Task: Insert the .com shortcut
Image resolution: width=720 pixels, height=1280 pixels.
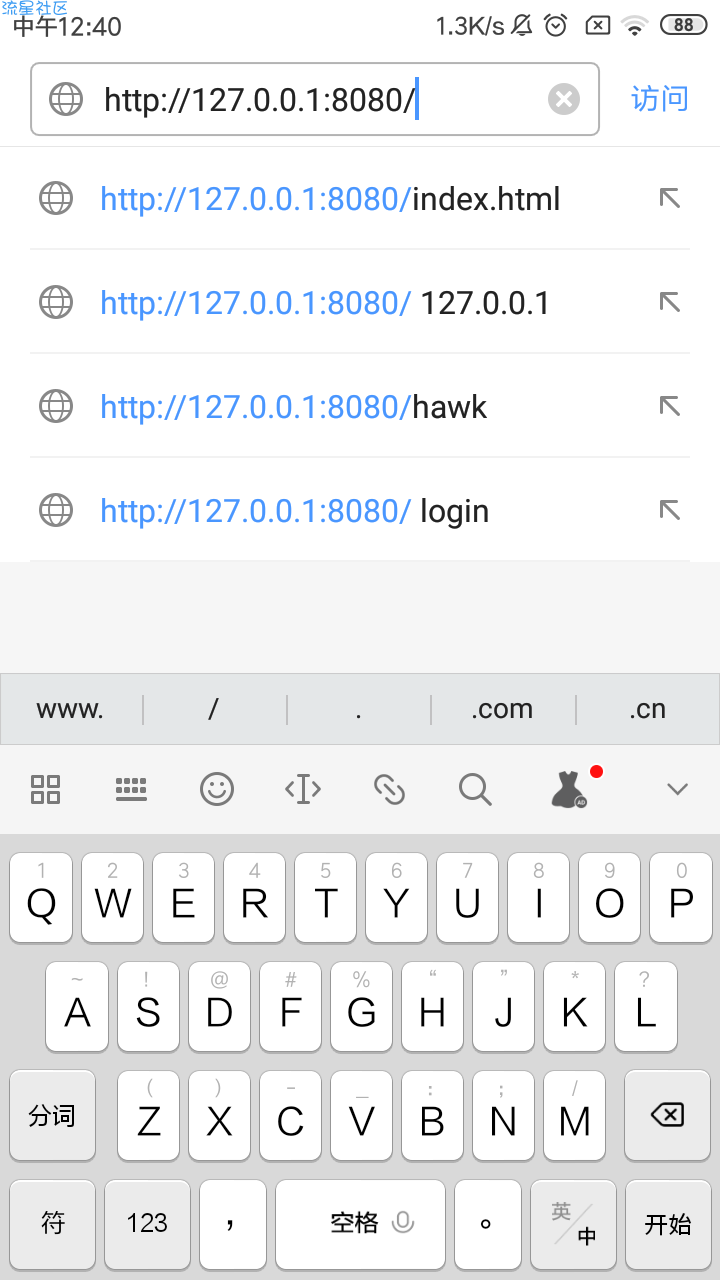Action: [x=502, y=710]
